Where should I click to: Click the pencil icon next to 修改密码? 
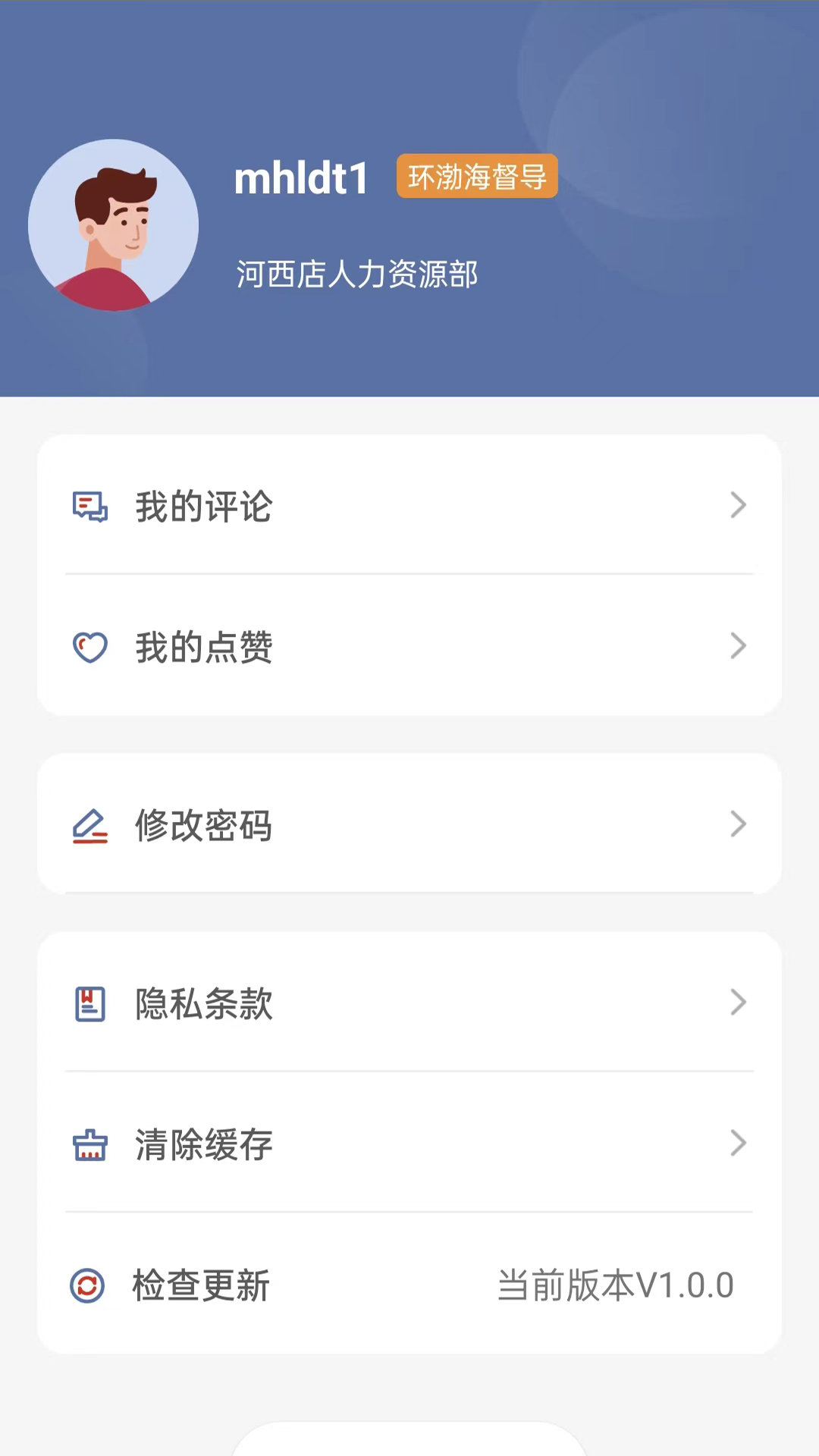pyautogui.click(x=90, y=825)
